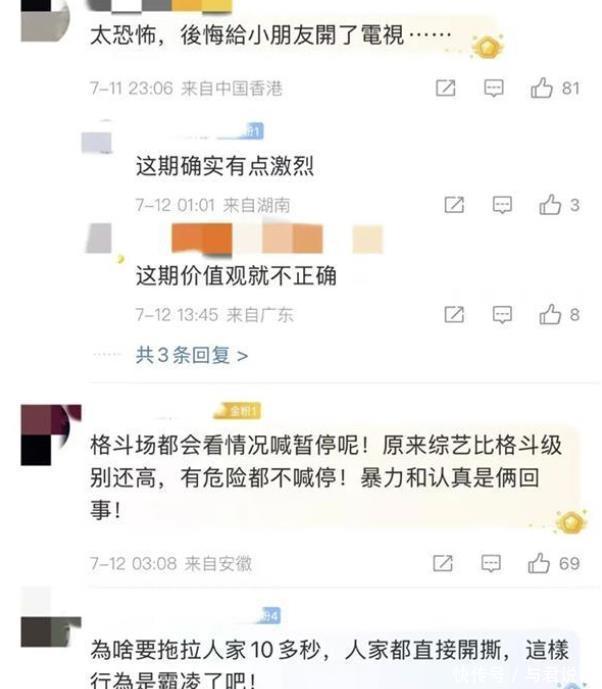This screenshot has width=602, height=689.
Task: Comment on the reply 这期确实有点激烈
Action: click(x=502, y=205)
